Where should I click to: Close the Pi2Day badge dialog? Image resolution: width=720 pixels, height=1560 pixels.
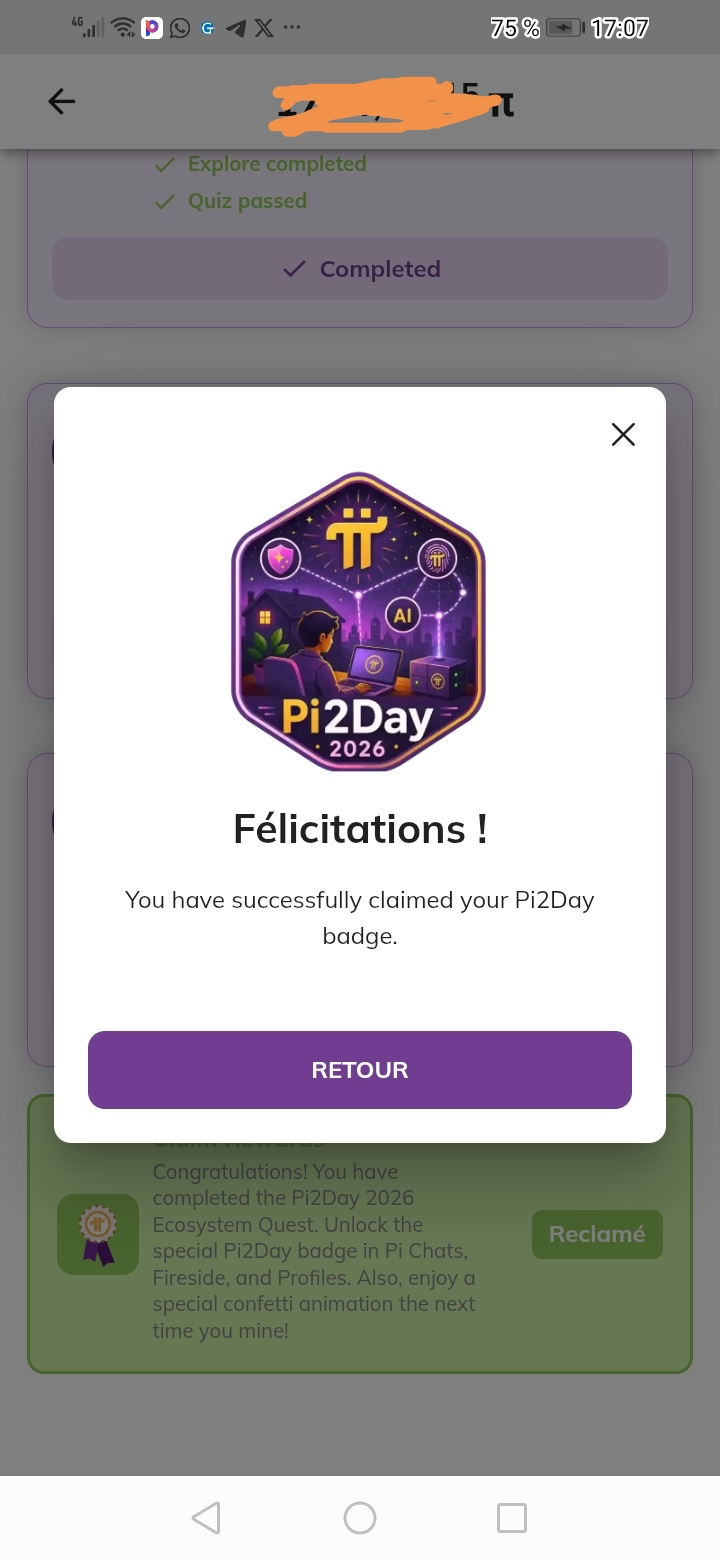[x=623, y=434]
